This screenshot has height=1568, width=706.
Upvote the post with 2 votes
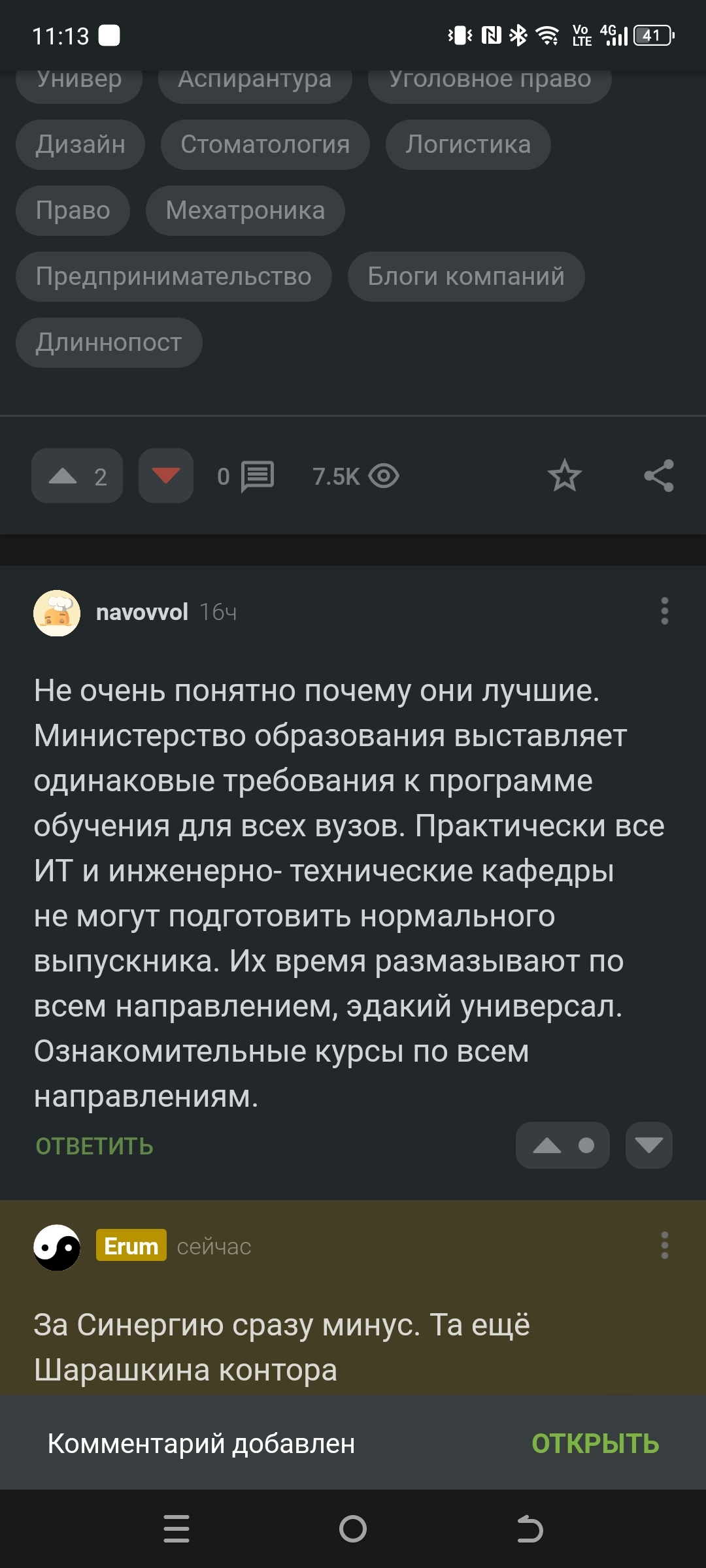[x=76, y=476]
